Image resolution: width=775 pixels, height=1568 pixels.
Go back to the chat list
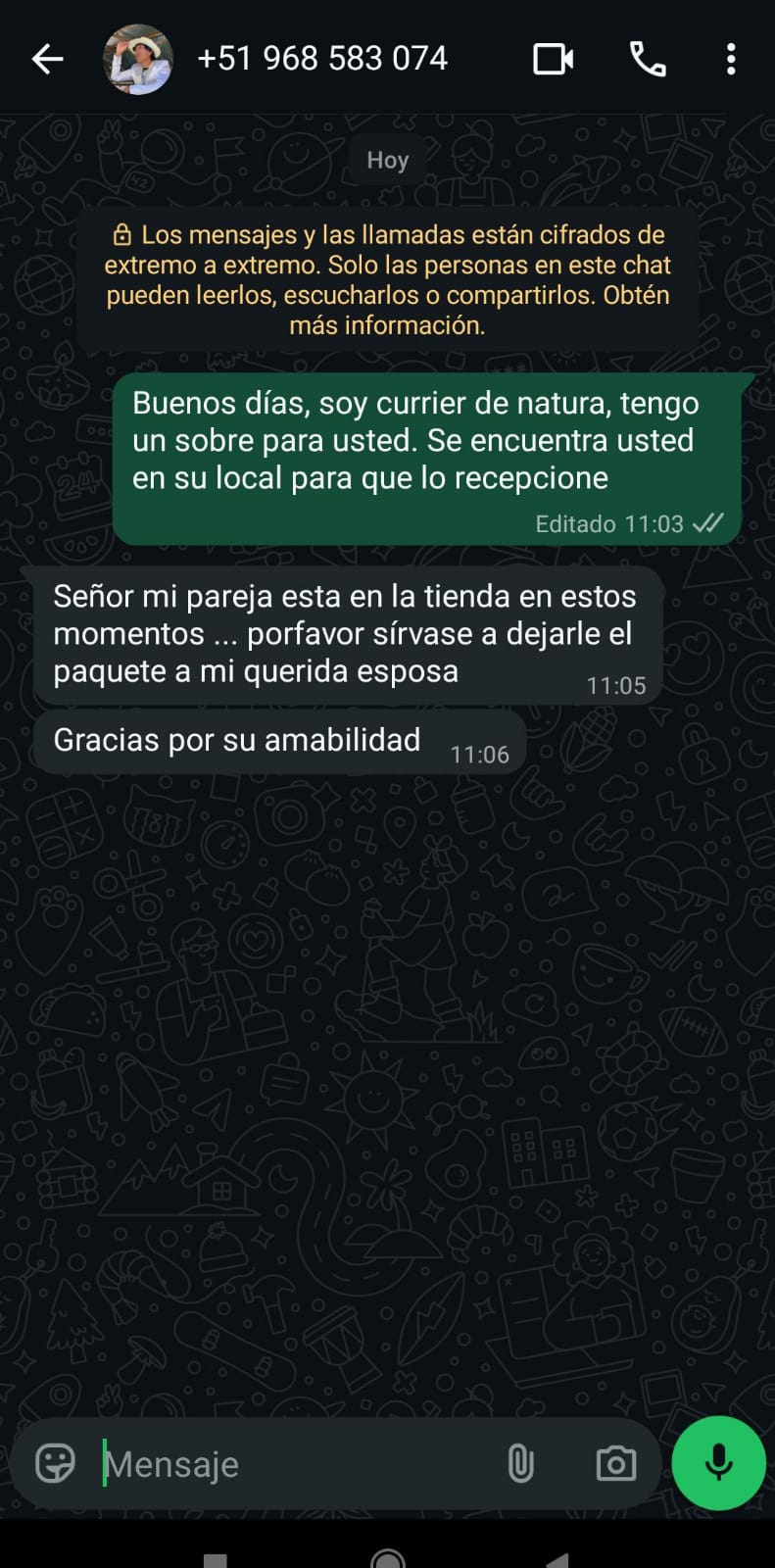pyautogui.click(x=47, y=59)
